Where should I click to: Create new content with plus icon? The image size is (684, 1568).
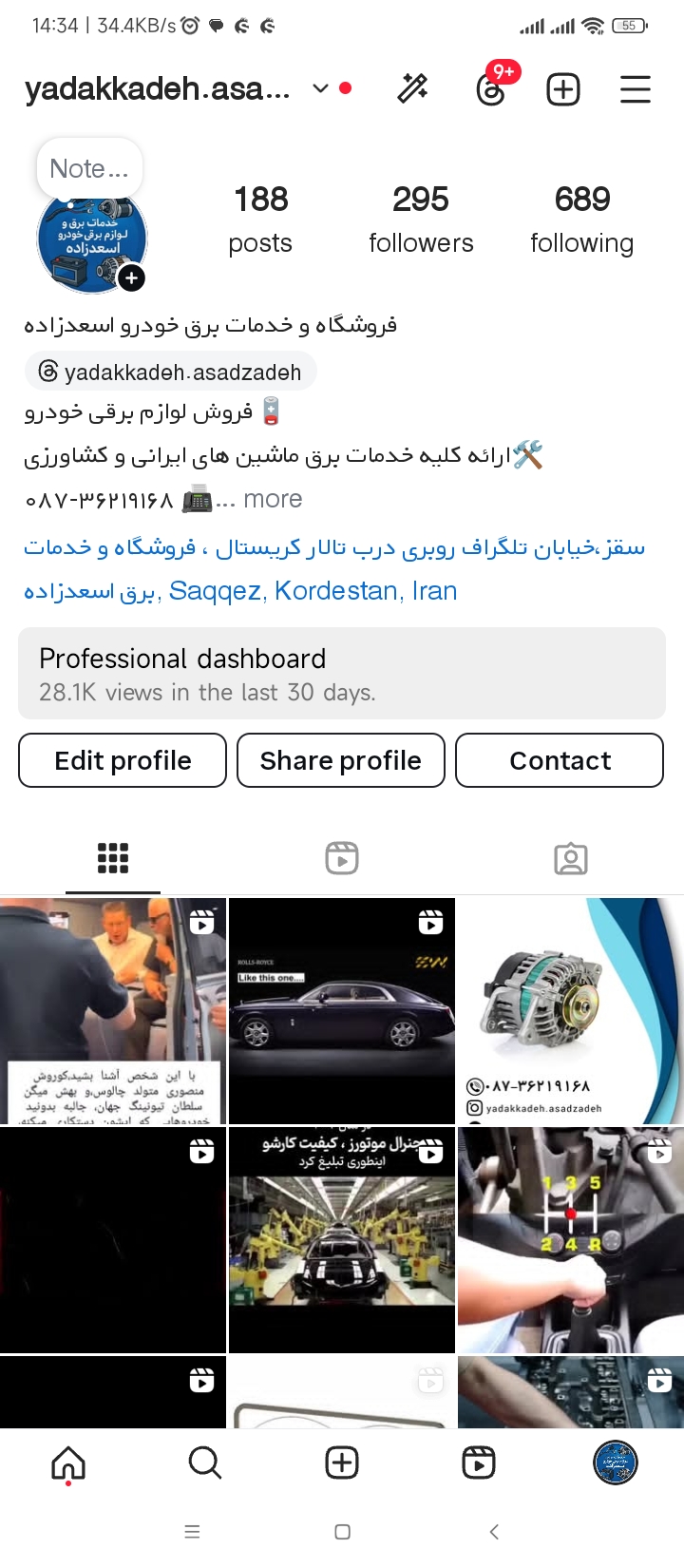pos(563,89)
